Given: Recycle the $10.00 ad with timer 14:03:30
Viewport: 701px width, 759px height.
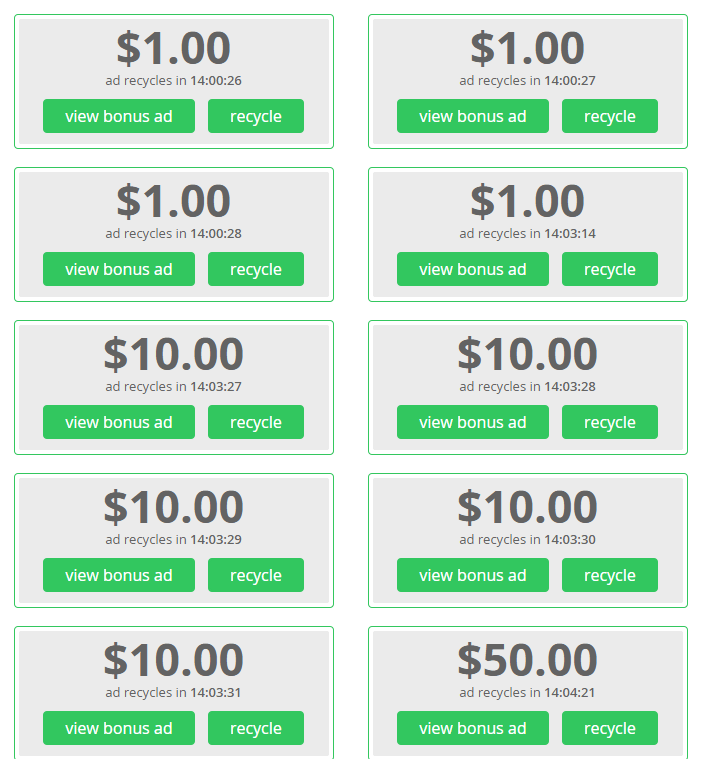Looking at the screenshot, I should click(x=609, y=575).
